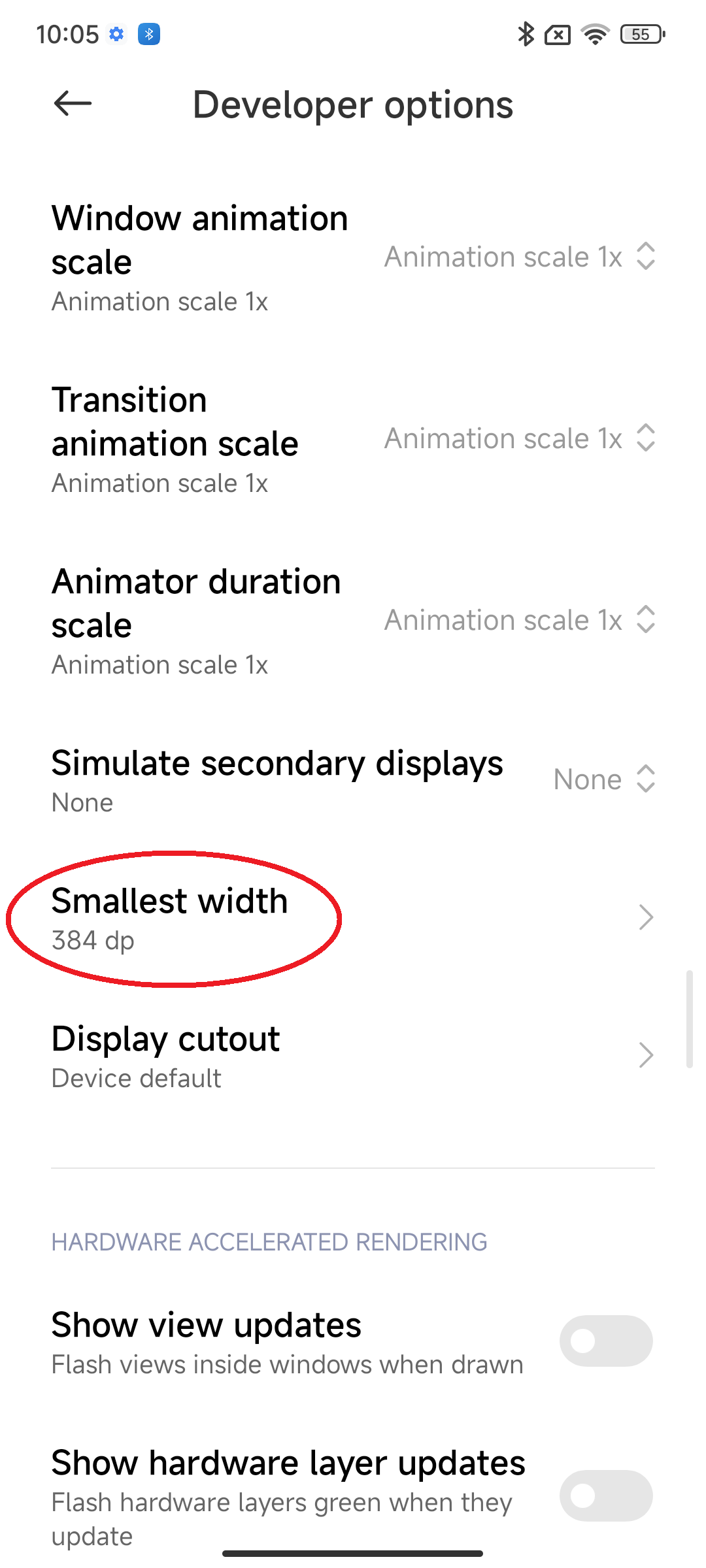Expand Simulate secondary displays picker

605,779
